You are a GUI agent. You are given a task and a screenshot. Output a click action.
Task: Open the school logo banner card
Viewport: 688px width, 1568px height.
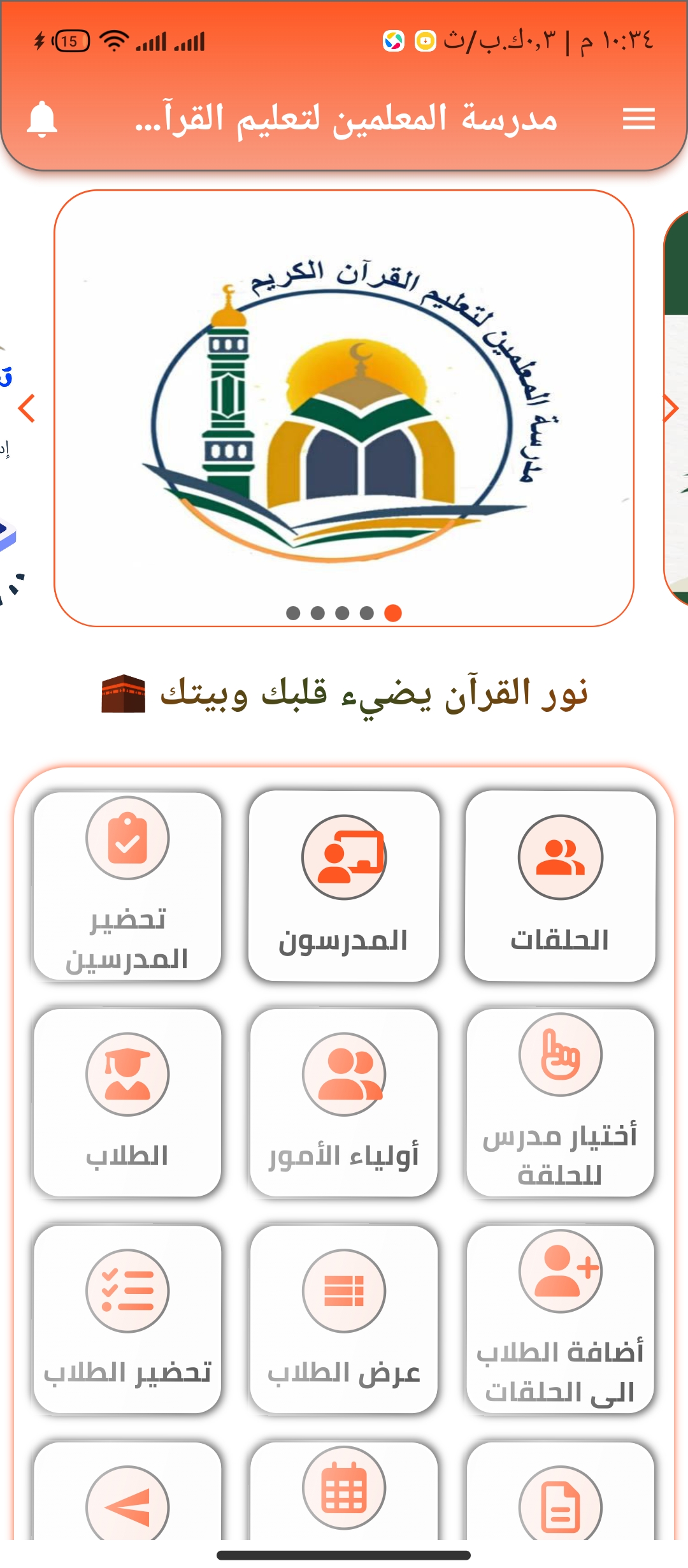pos(344,408)
